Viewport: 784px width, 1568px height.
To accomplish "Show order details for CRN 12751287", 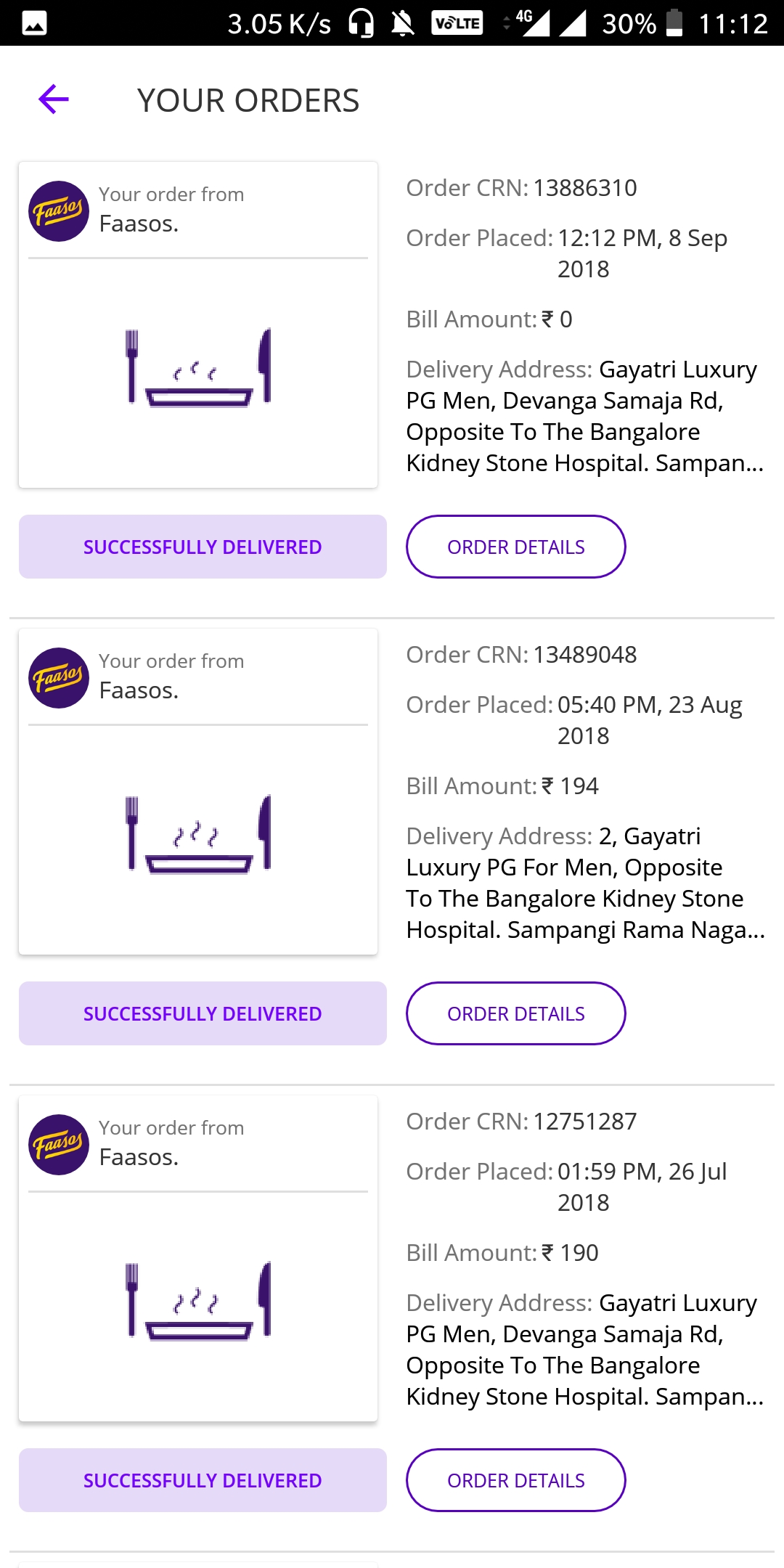I will 515,1480.
